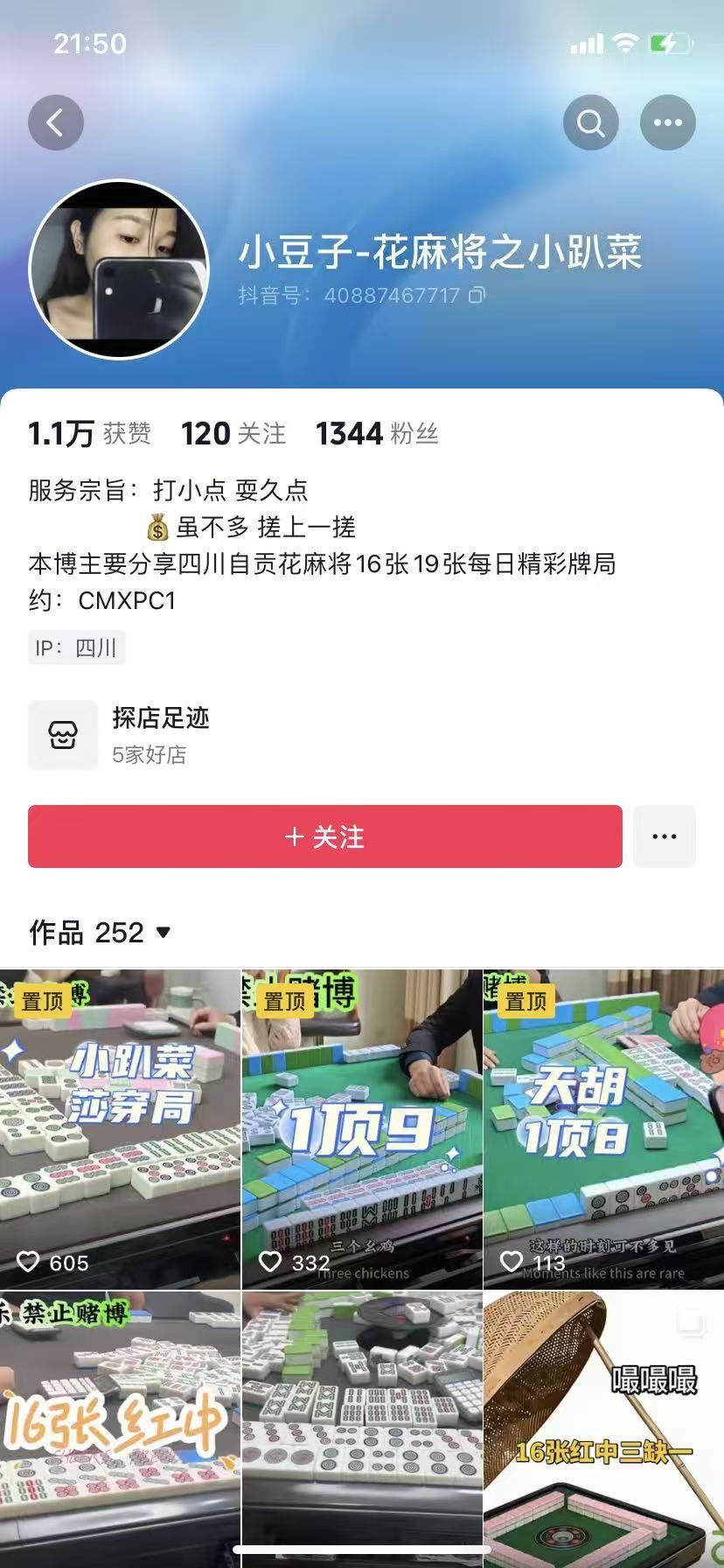Viewport: 724px width, 1568px height.
Task: Open the 1344 粉丝 followers list
Action: tap(376, 433)
